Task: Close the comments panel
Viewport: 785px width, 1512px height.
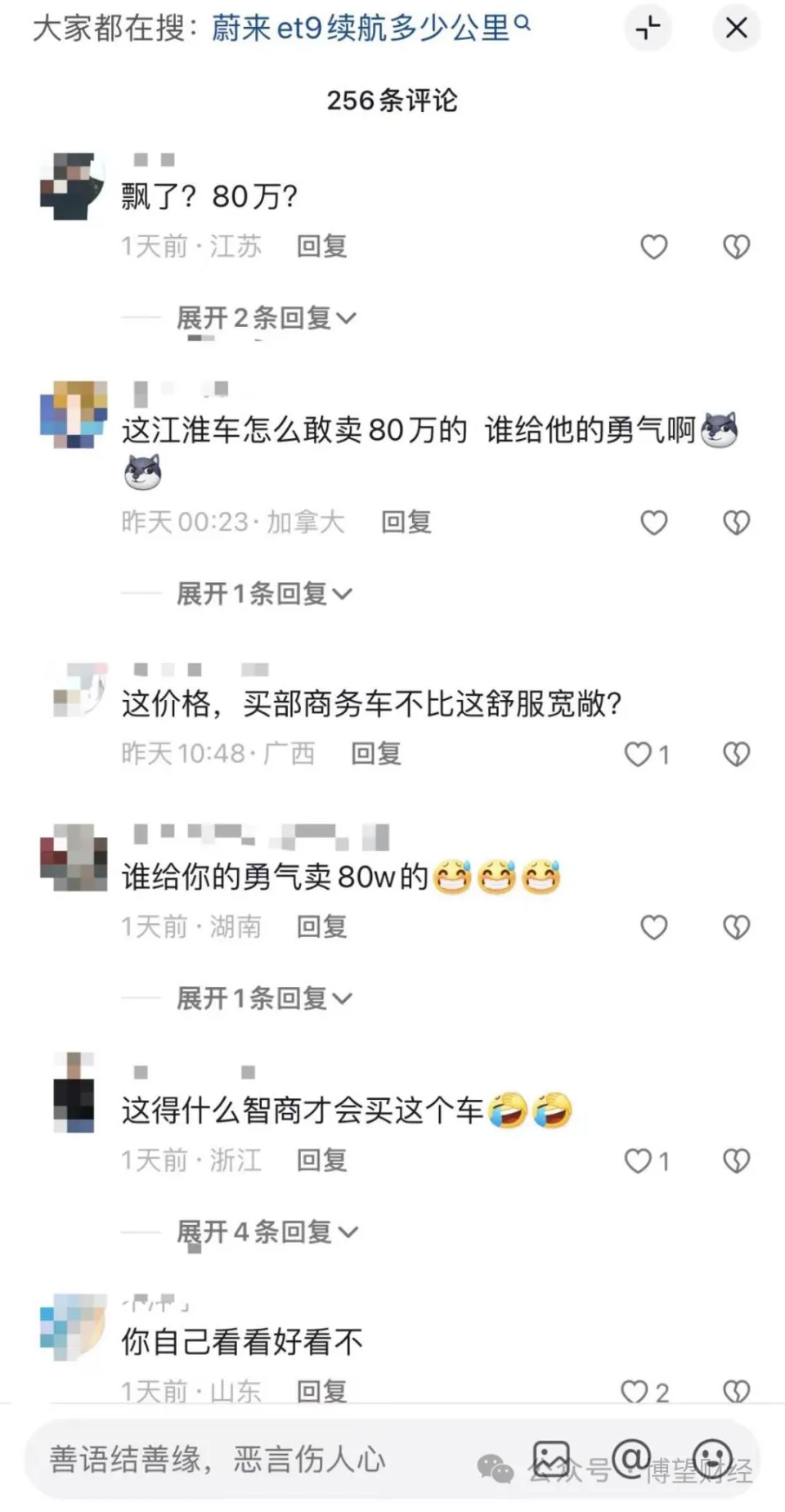Action: pyautogui.click(x=736, y=28)
